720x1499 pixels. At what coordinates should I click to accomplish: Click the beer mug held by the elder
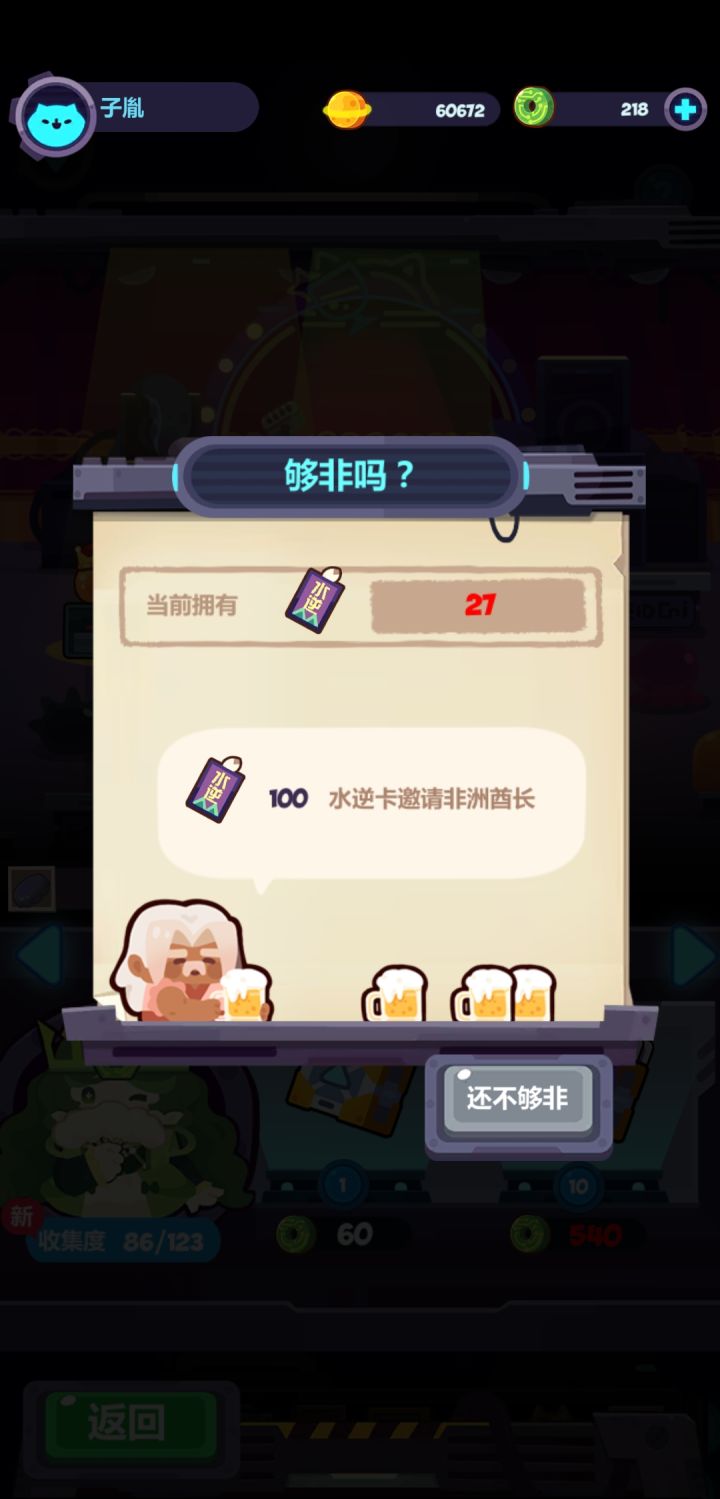pos(246,993)
